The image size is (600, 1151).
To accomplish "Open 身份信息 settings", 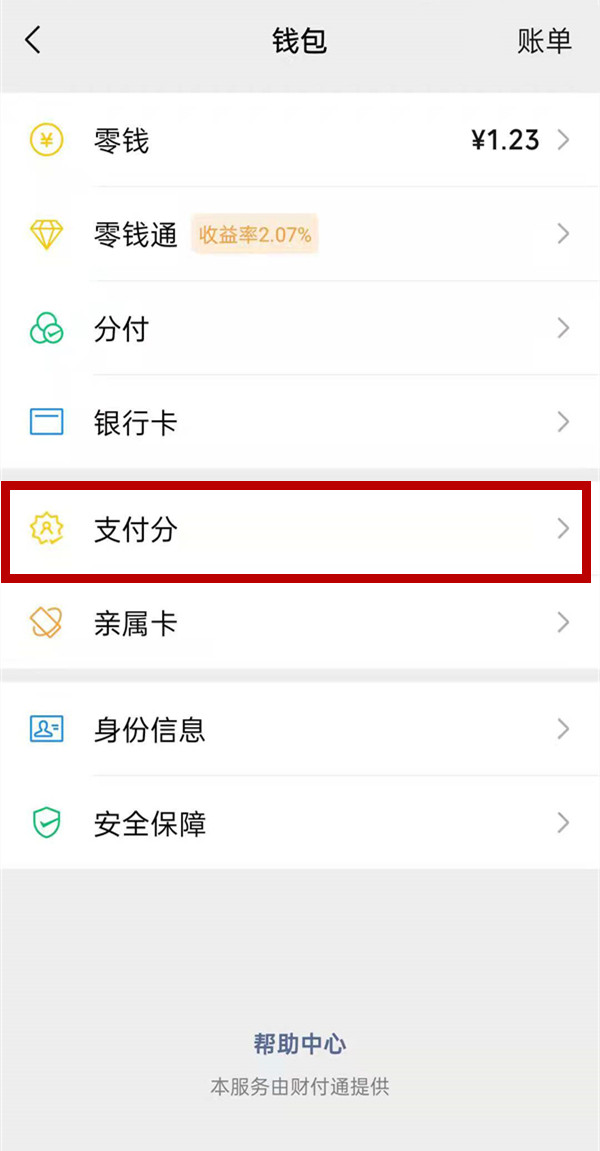I will tap(300, 729).
